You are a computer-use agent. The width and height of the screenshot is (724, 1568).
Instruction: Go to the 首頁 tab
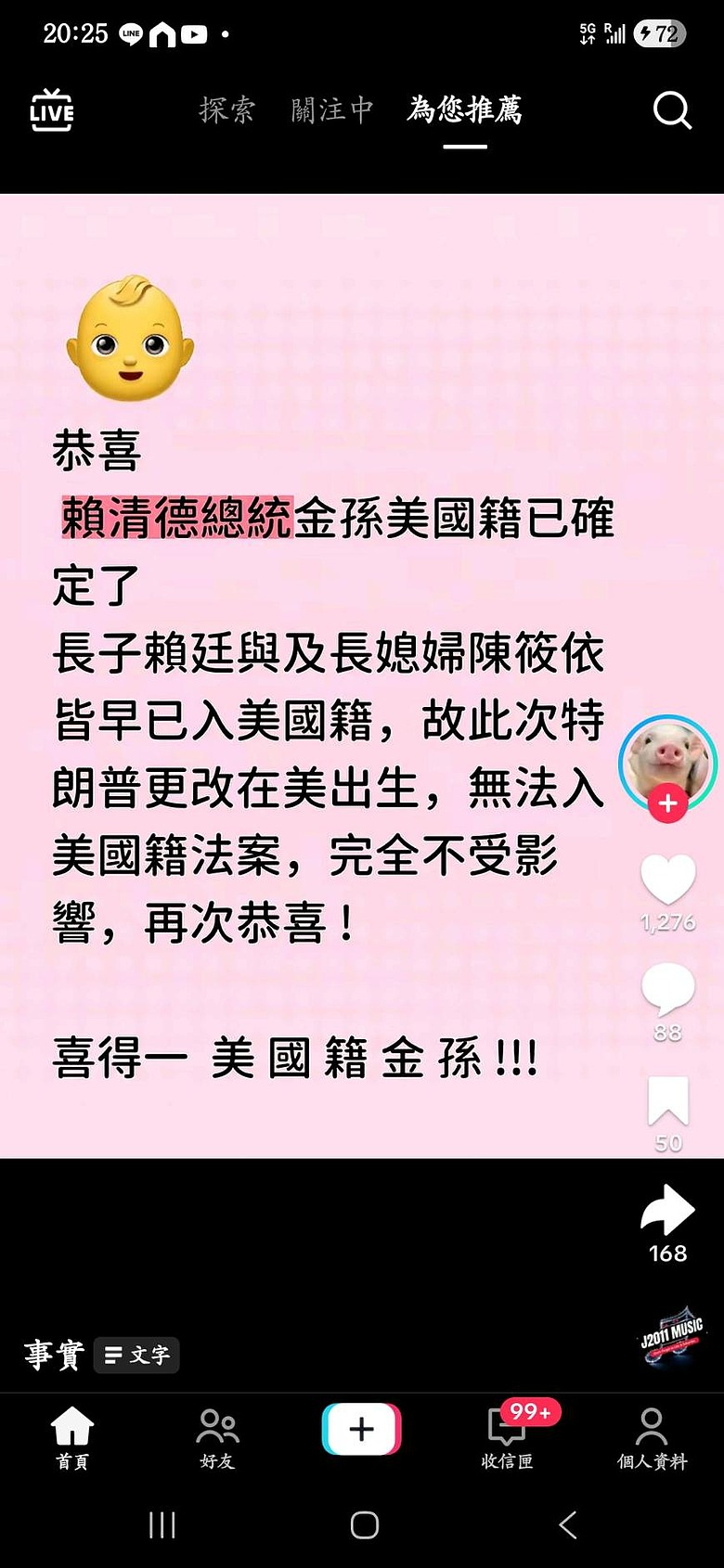(x=72, y=1437)
